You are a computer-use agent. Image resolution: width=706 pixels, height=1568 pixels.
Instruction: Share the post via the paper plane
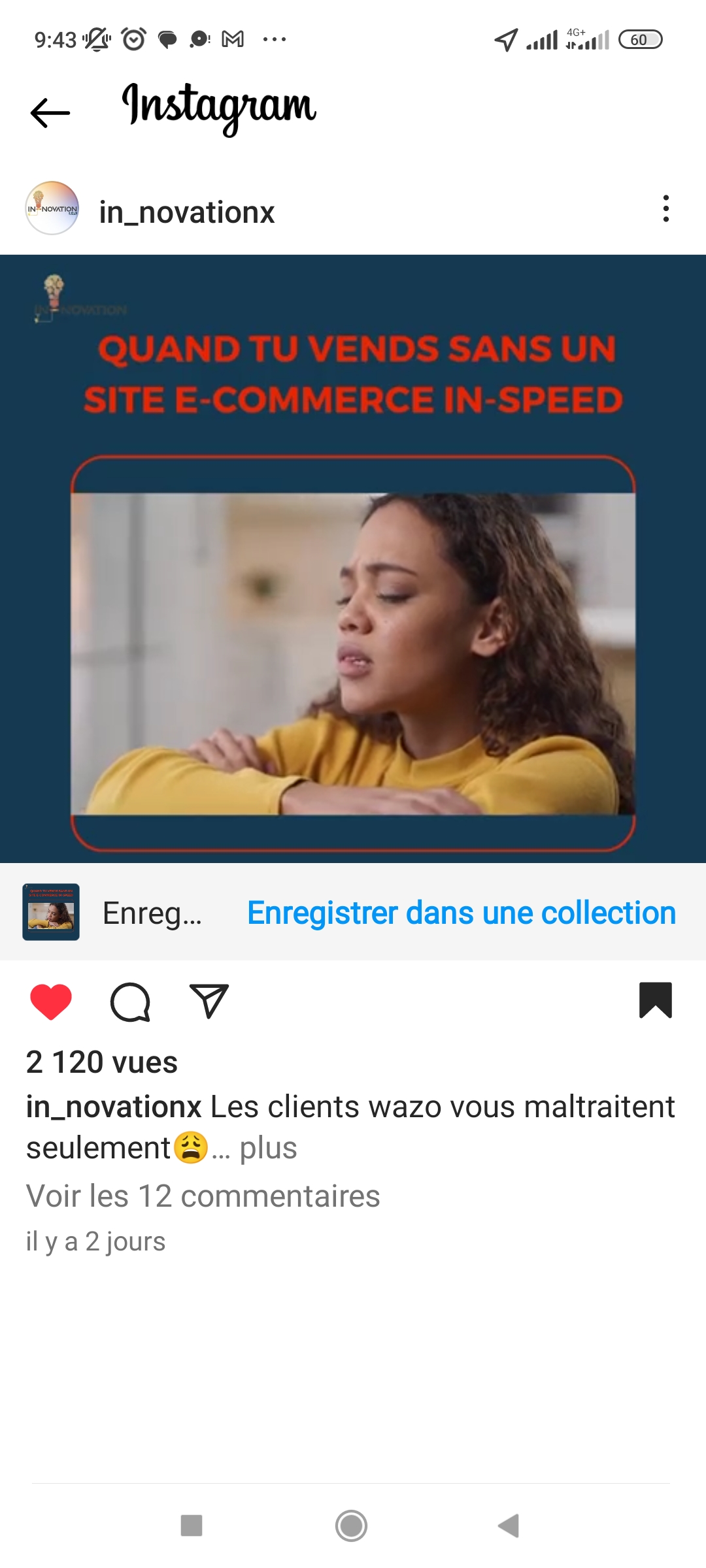(x=209, y=1001)
